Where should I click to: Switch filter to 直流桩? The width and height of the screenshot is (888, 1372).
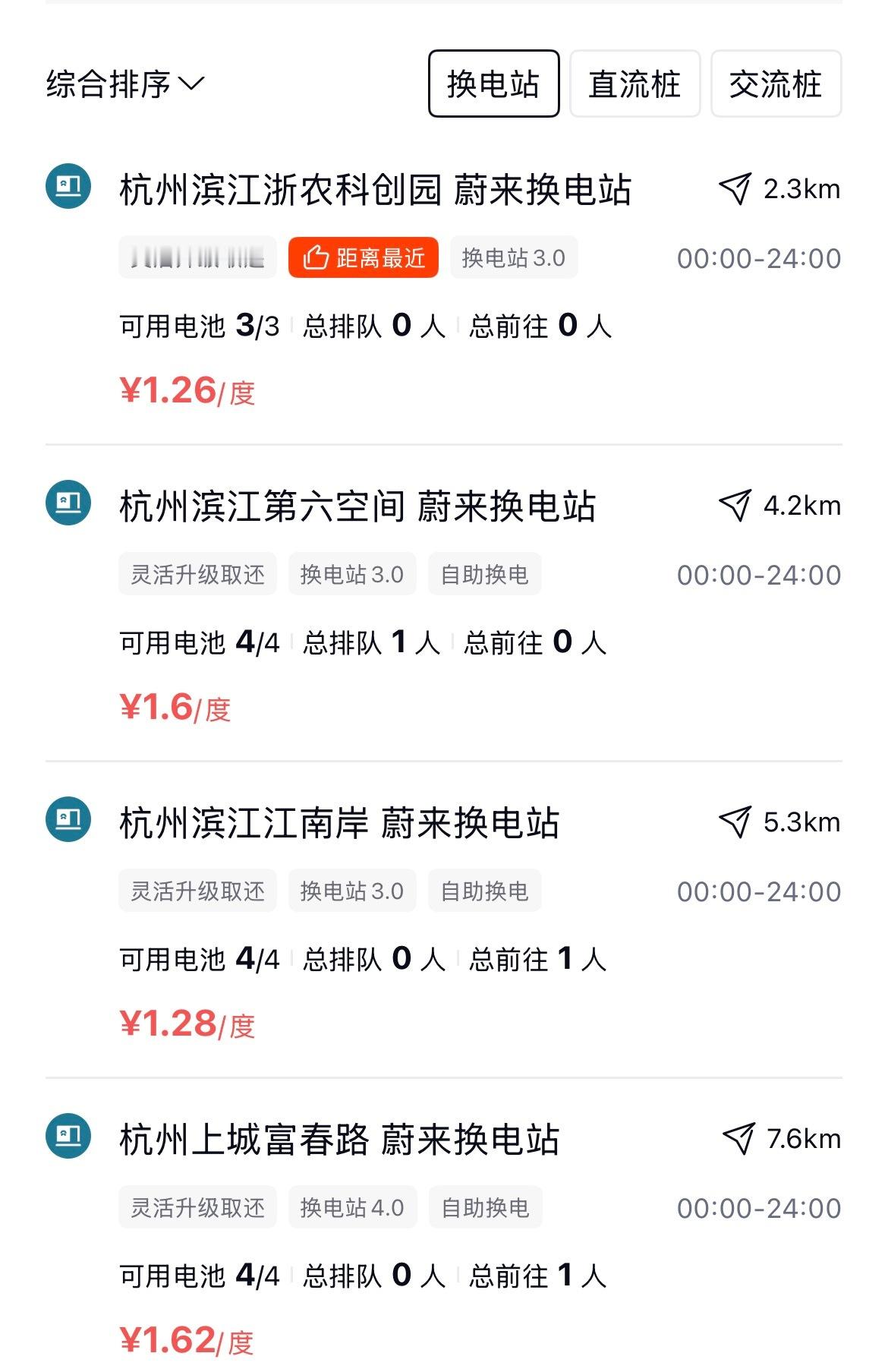click(x=635, y=84)
